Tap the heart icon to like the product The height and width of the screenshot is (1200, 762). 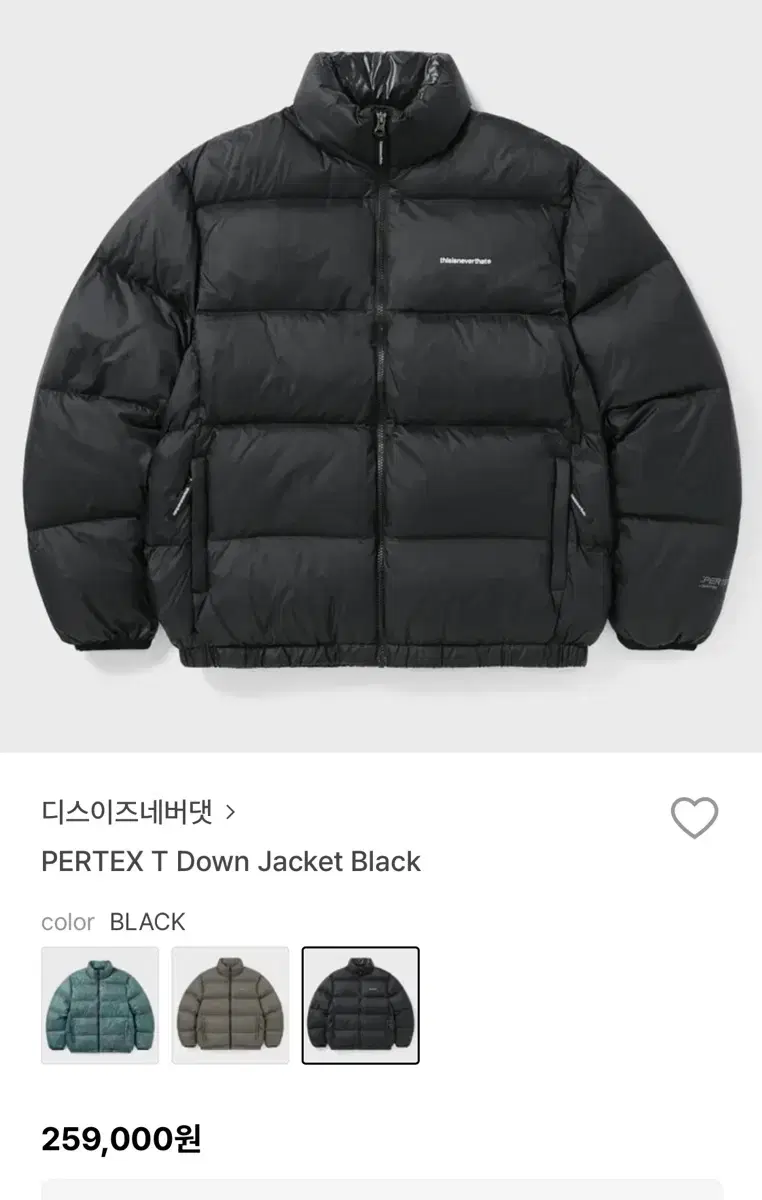[692, 816]
